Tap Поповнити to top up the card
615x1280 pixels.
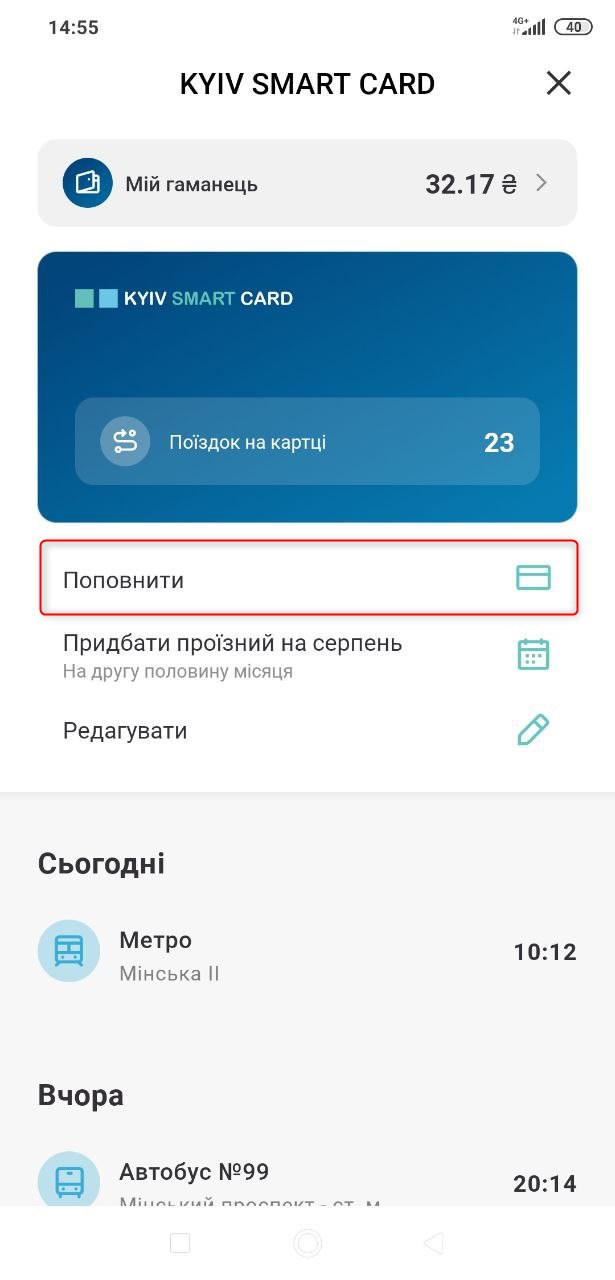307,579
